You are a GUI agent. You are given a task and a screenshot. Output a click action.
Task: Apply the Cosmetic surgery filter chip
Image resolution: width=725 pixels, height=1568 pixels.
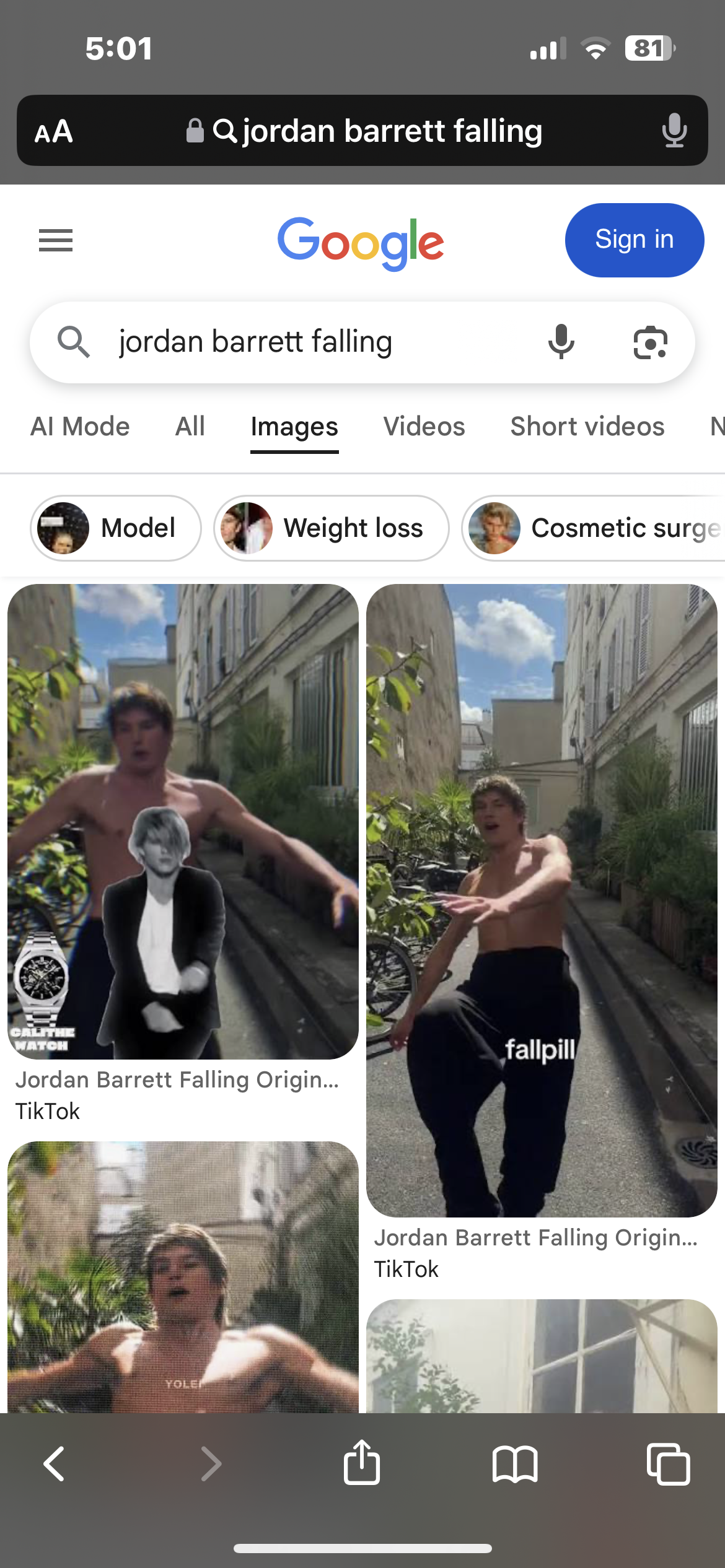[x=595, y=528]
